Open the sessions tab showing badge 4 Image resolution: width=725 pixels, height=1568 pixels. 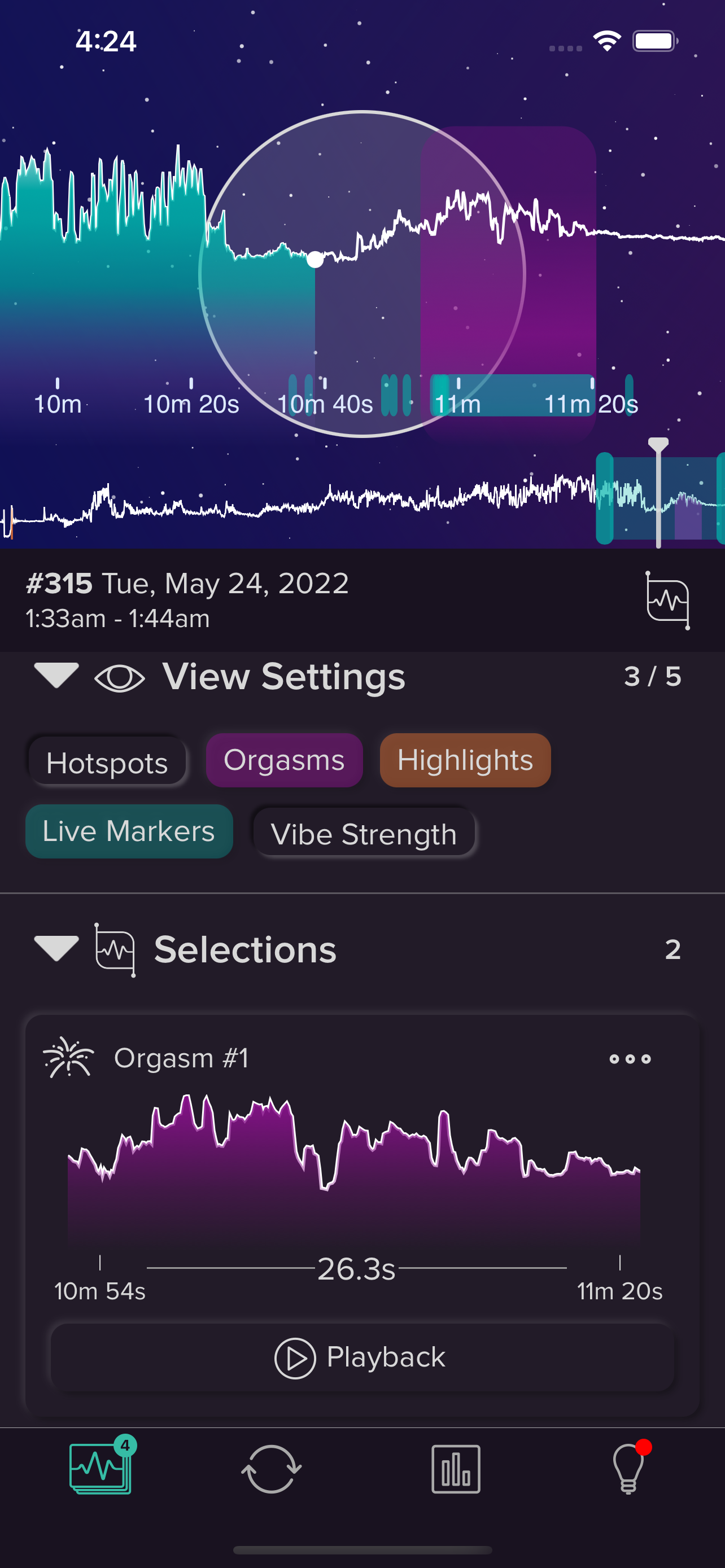coord(99,1468)
